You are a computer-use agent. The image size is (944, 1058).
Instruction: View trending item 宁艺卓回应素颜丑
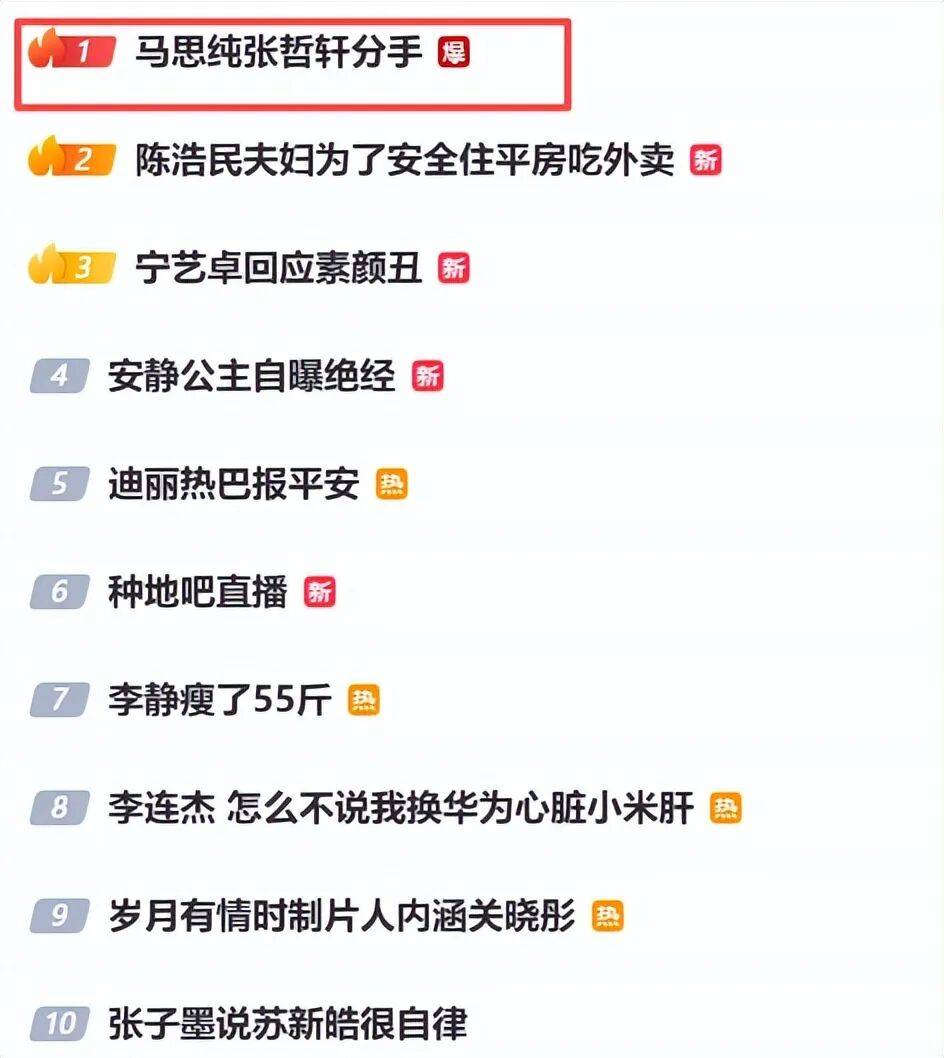click(x=279, y=268)
